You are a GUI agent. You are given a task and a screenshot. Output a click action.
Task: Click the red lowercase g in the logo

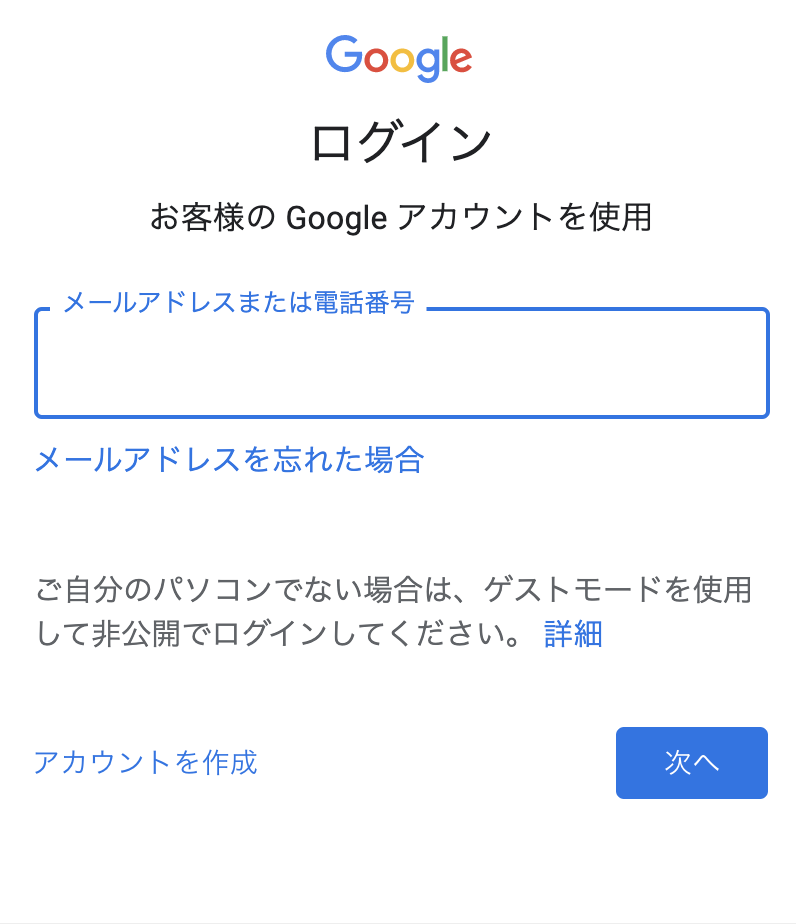coord(427,62)
